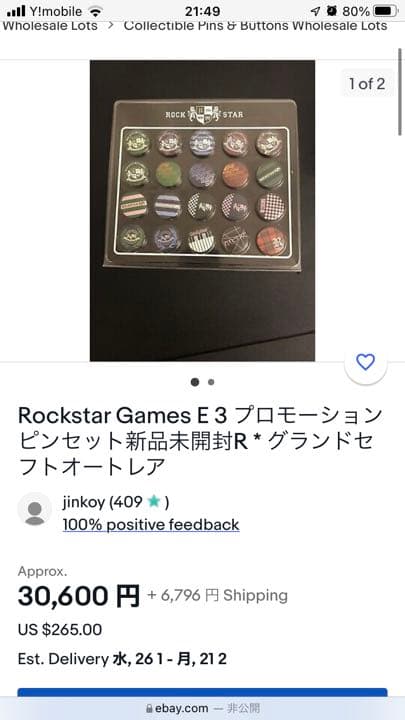405x720 pixels.
Task: Open the Collectible Pins & Buttons Wholesale Lots breadcrumb
Action: 255,26
